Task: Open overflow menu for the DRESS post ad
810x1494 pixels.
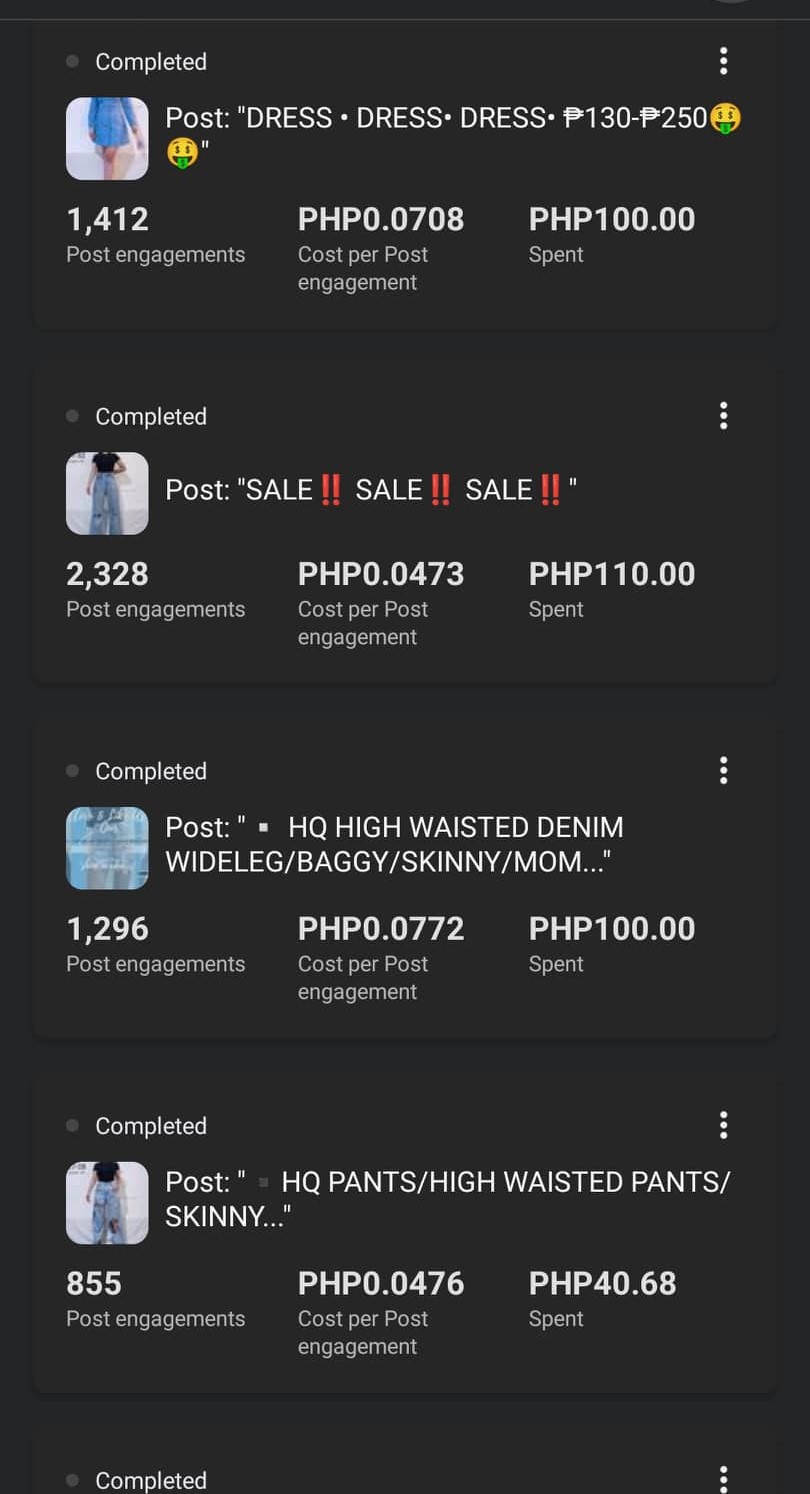Action: point(723,61)
